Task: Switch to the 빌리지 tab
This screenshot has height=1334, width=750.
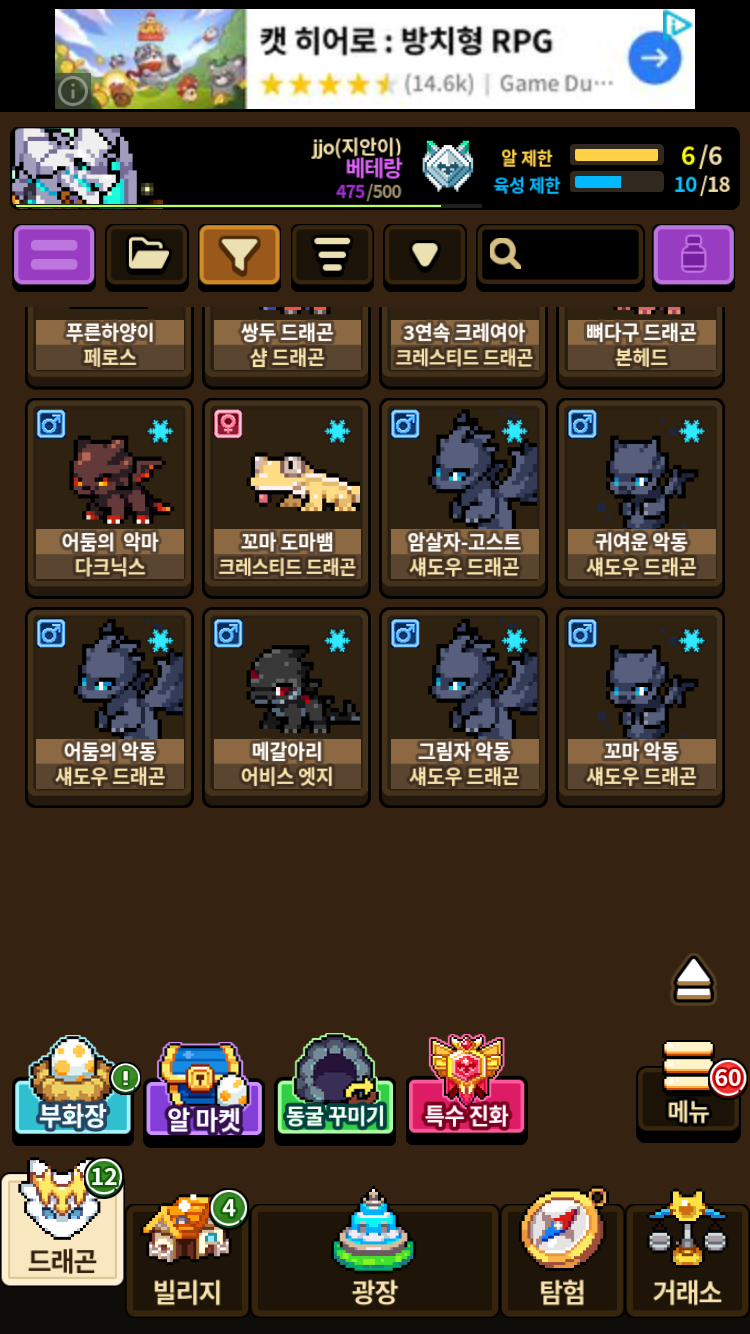Action: (187, 1260)
